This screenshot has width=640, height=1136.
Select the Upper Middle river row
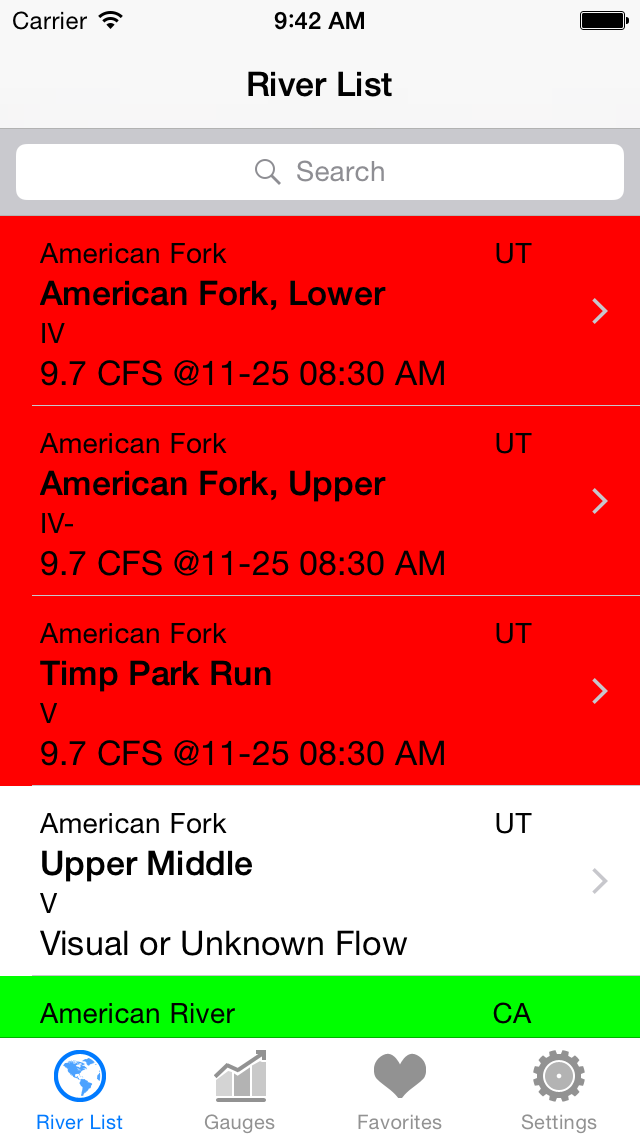pos(320,882)
